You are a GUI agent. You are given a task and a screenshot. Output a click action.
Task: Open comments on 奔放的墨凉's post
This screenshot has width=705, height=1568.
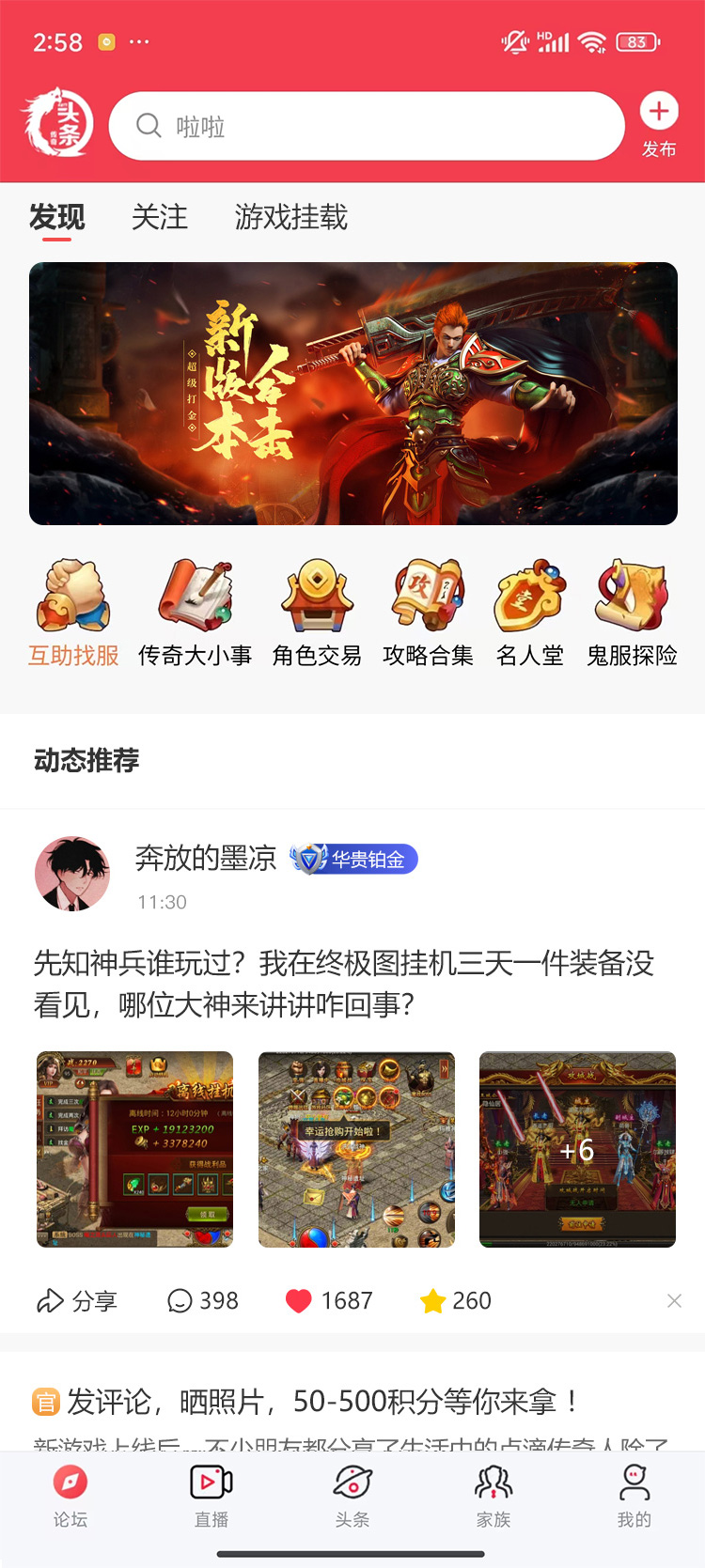click(203, 1300)
